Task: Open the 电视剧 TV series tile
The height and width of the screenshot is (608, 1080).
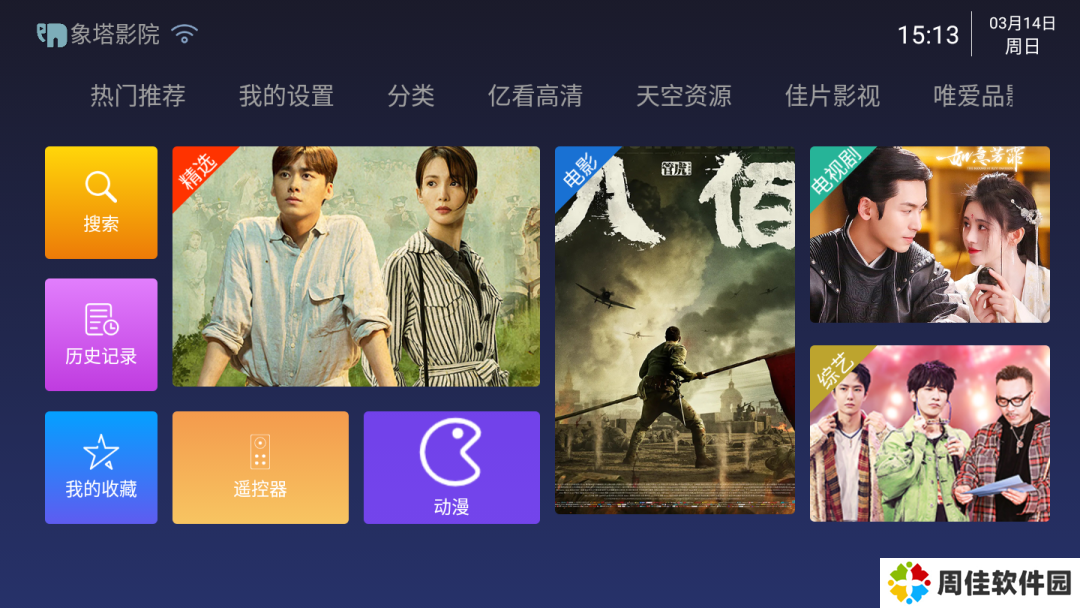Action: coord(930,235)
